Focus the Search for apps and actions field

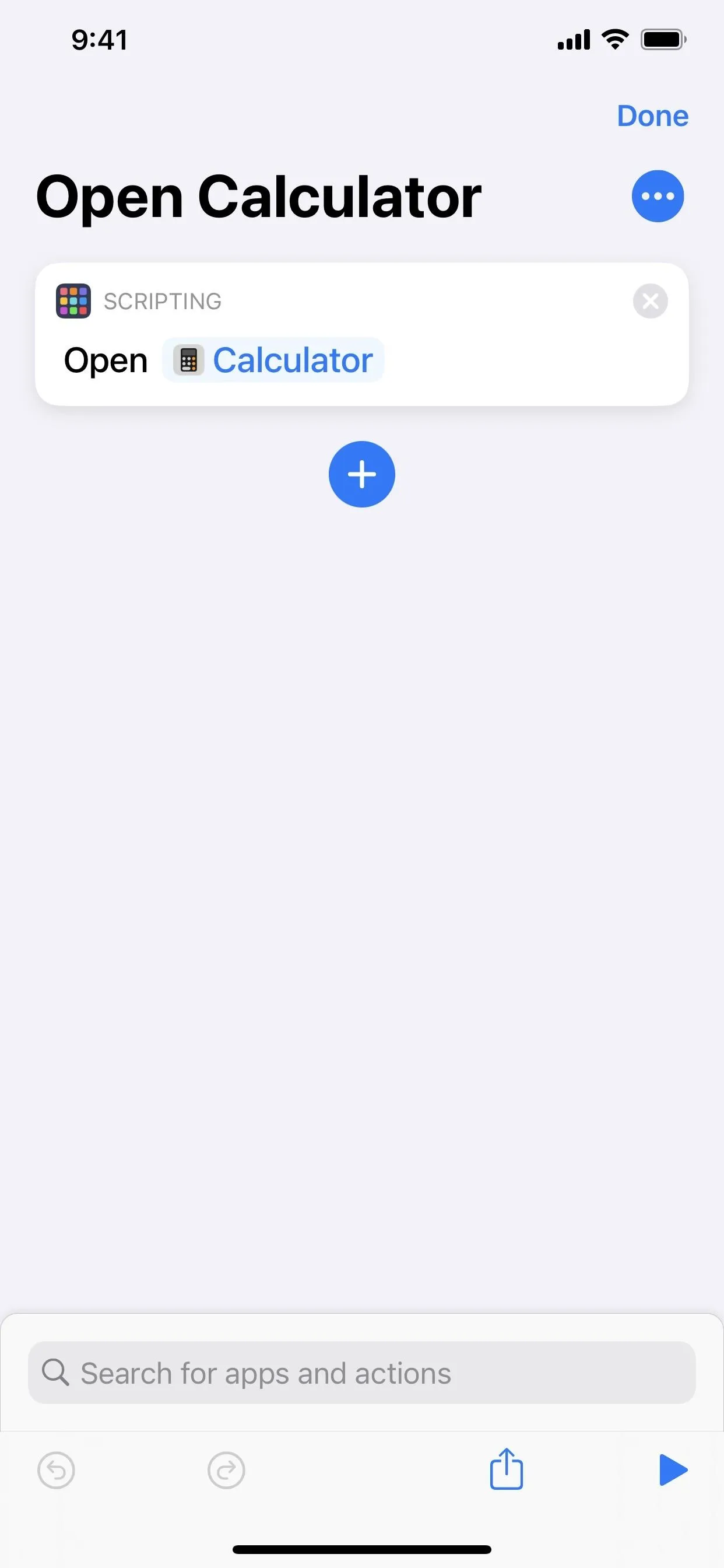click(362, 1373)
